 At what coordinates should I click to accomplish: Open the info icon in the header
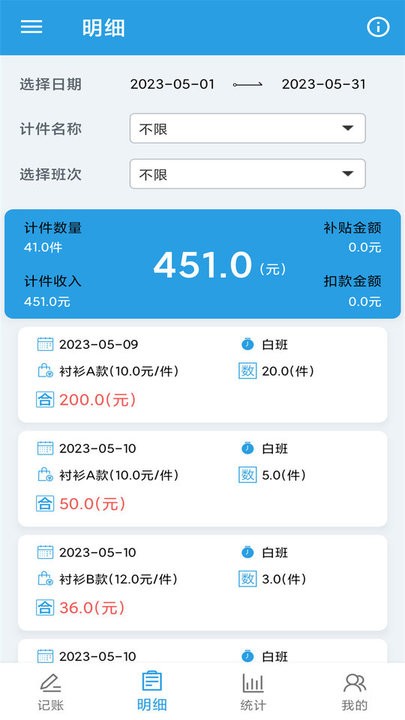pyautogui.click(x=378, y=27)
